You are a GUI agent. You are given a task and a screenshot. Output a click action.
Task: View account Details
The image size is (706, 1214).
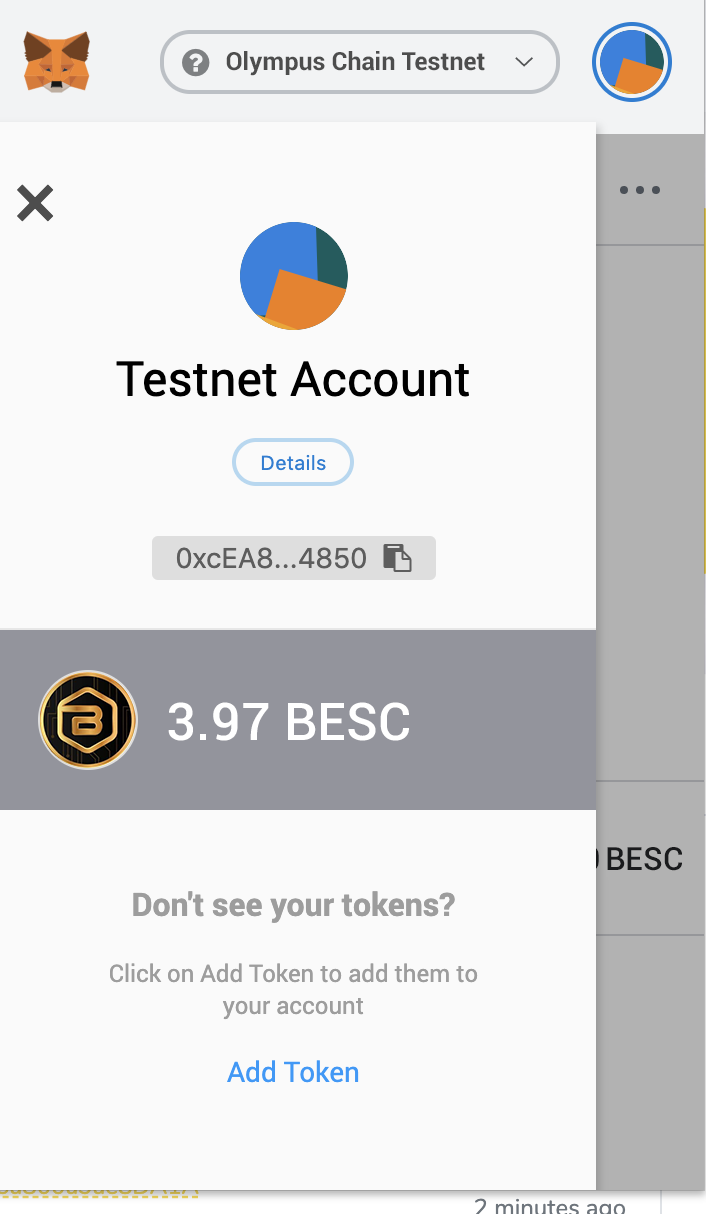click(293, 463)
